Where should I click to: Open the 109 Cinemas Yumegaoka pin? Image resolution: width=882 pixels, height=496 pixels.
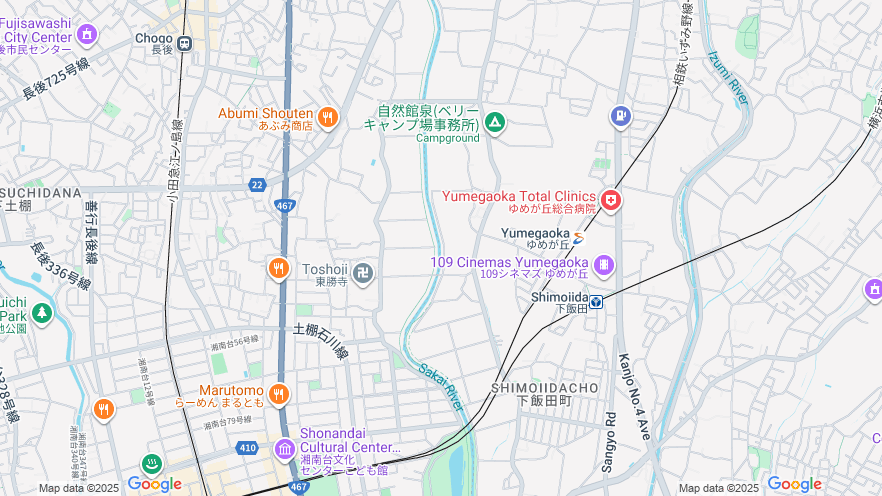[603, 265]
